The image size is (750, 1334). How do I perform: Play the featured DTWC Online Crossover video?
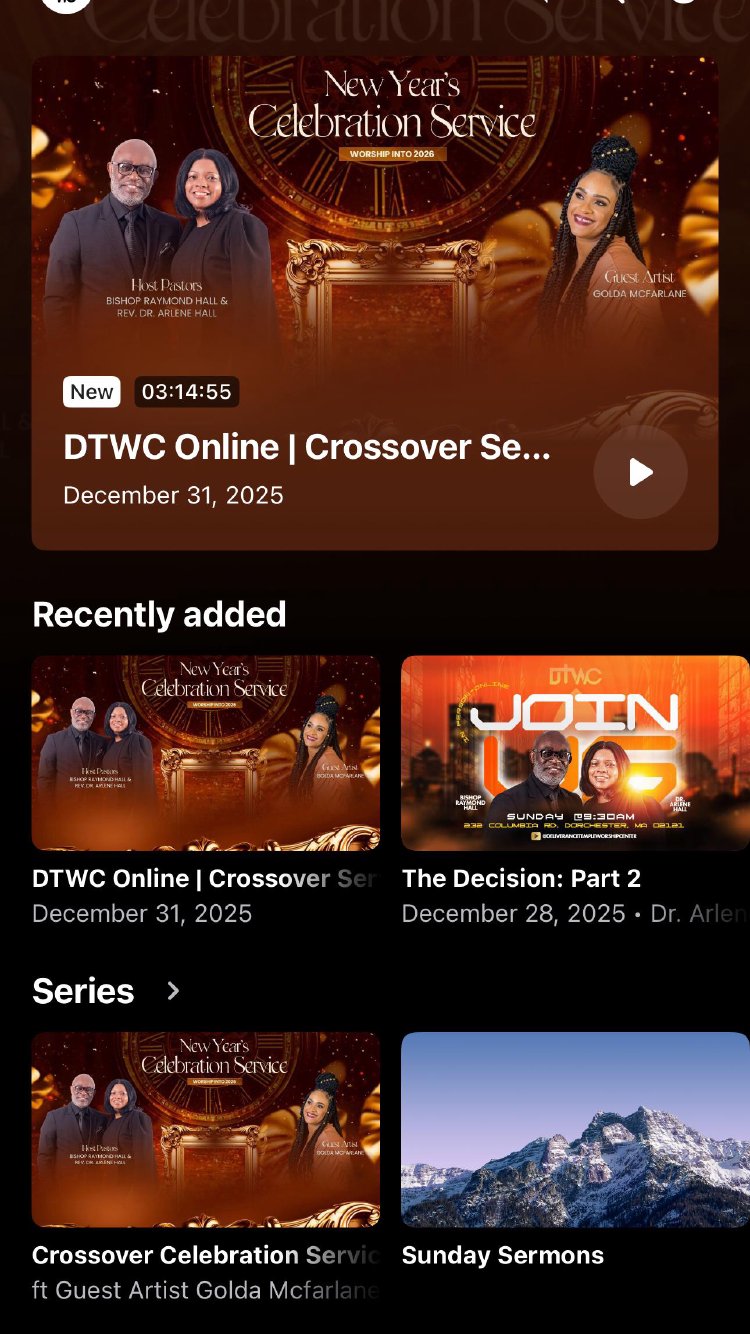pos(640,472)
